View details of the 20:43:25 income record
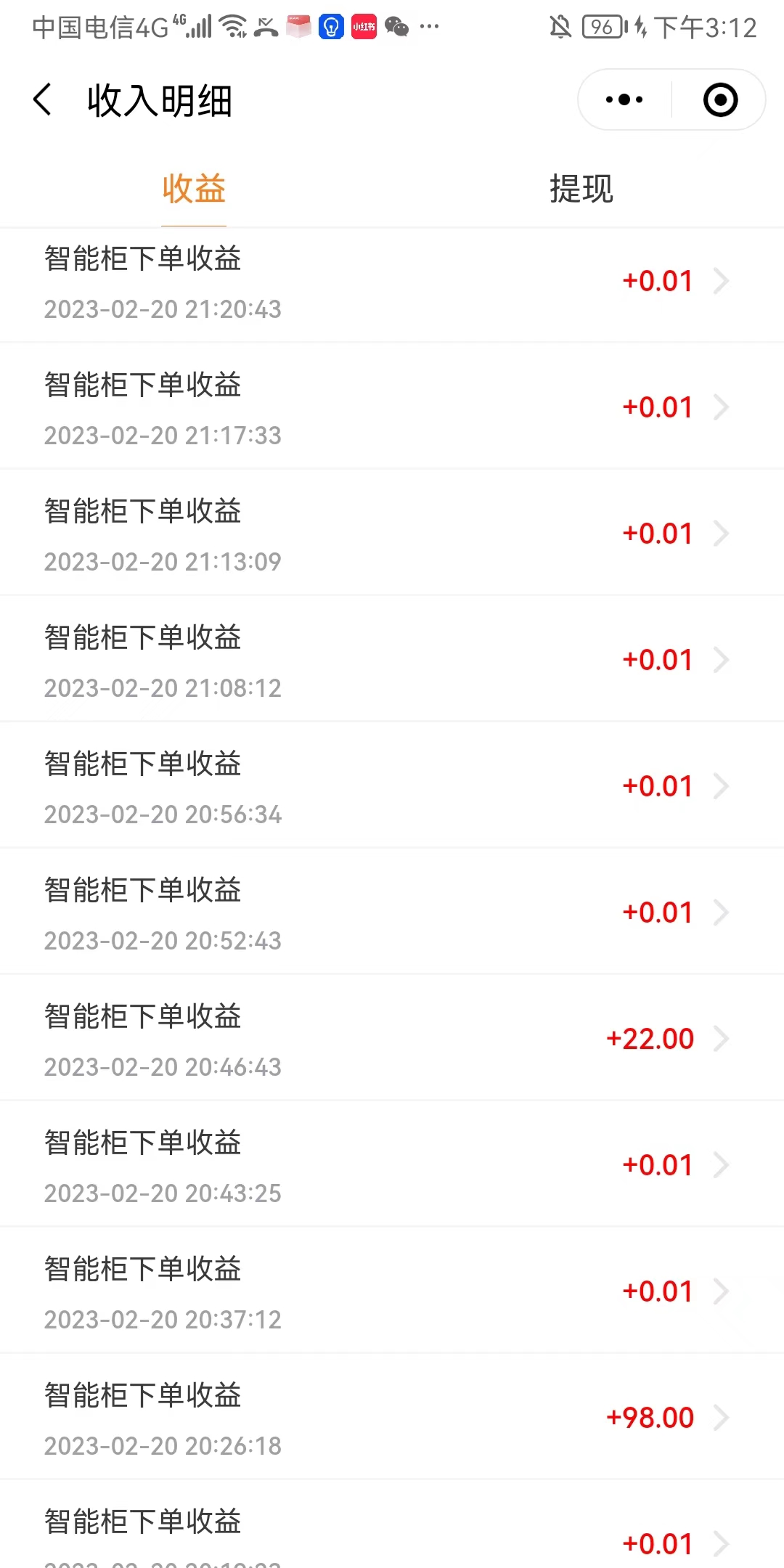This screenshot has height=1568, width=784. 392,1164
